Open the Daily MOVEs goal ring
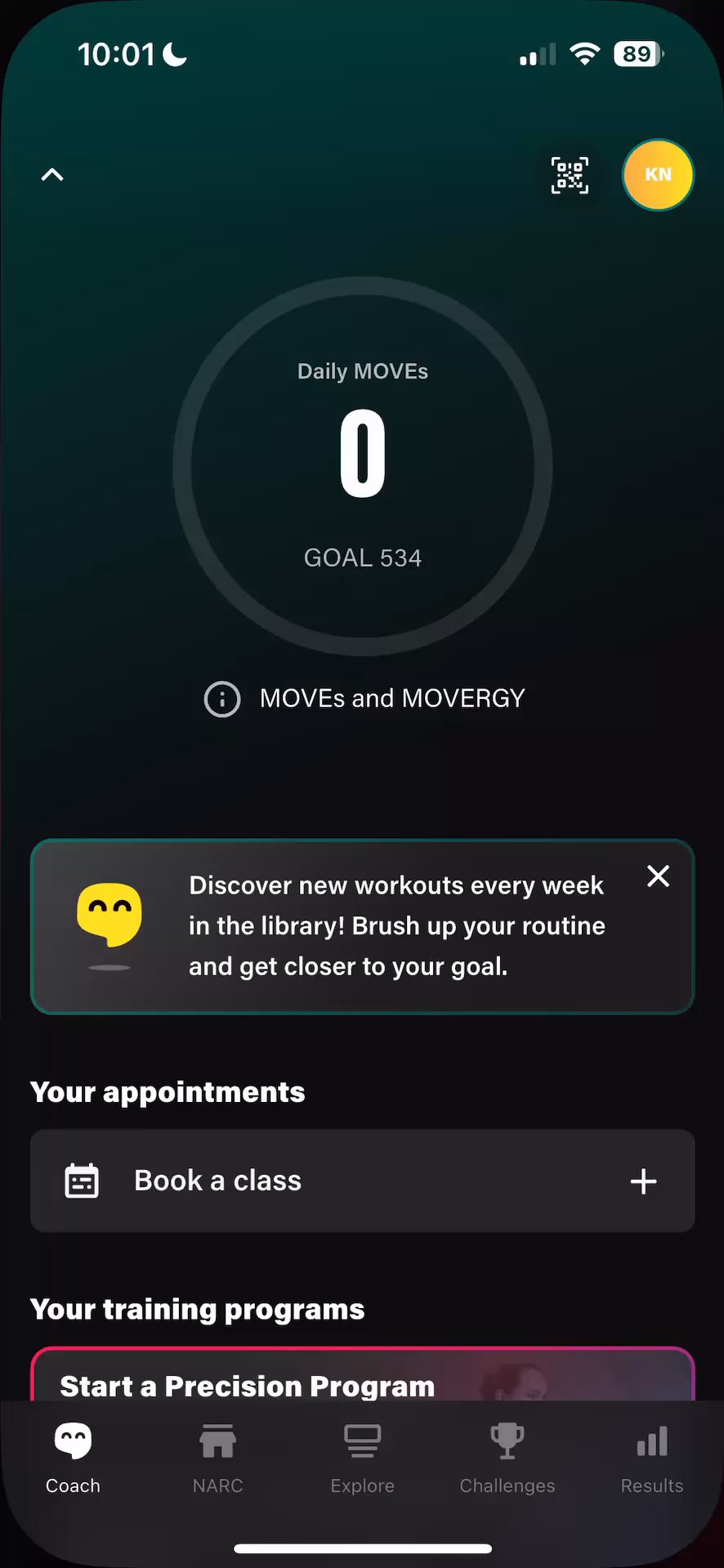This screenshot has height=1568, width=724. [363, 466]
